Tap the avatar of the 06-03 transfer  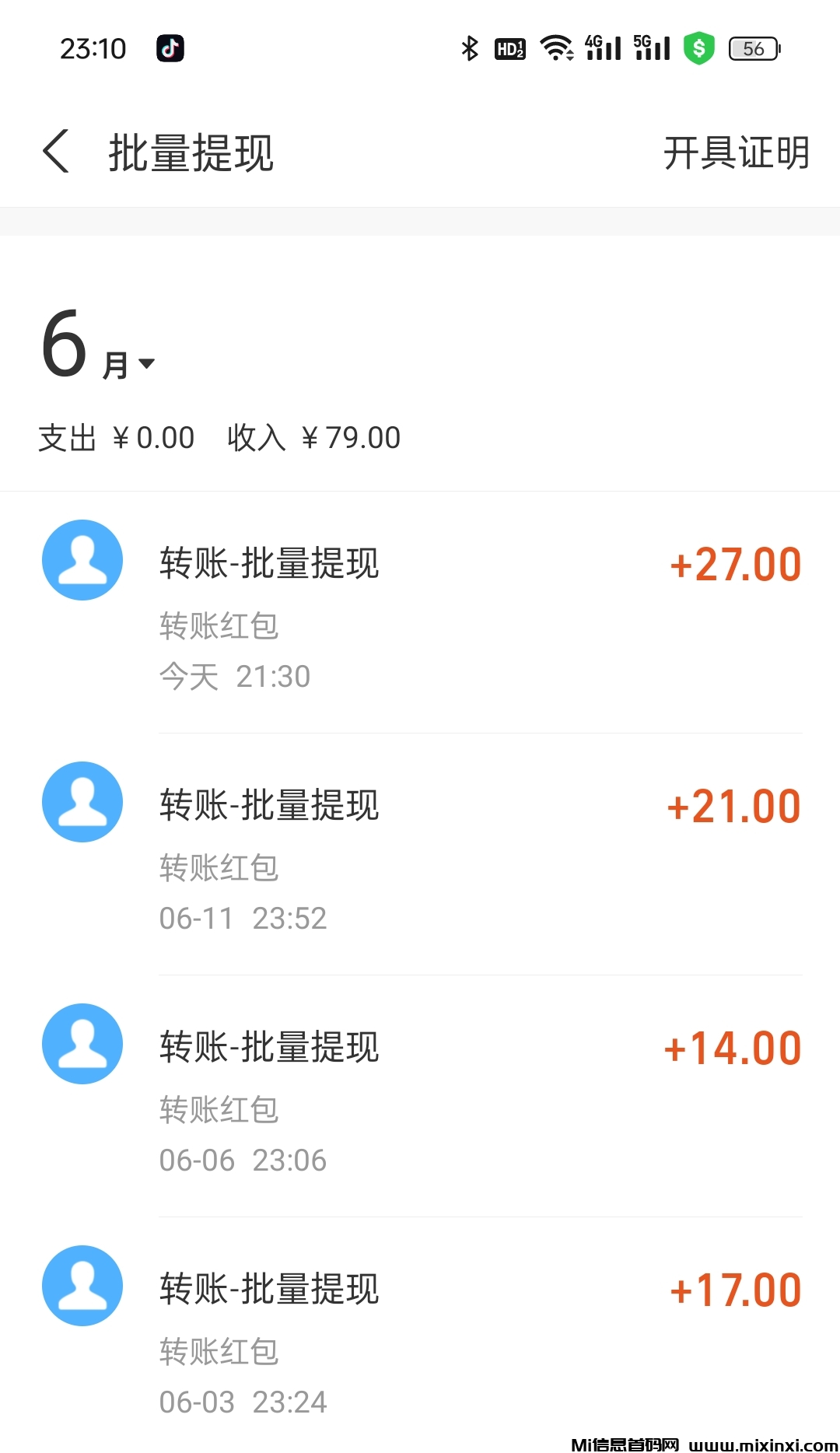82,1286
